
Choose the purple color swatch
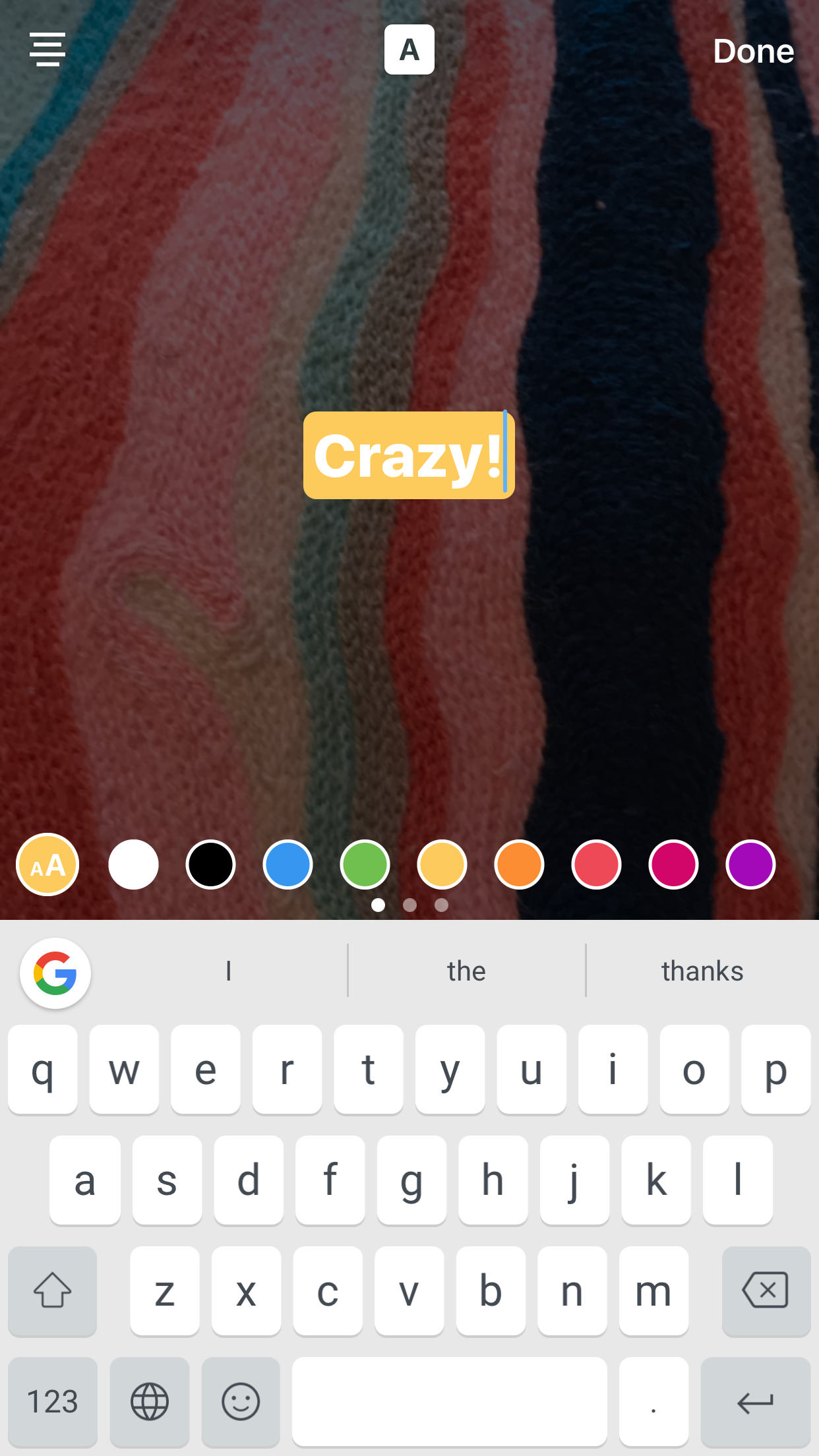(x=750, y=864)
